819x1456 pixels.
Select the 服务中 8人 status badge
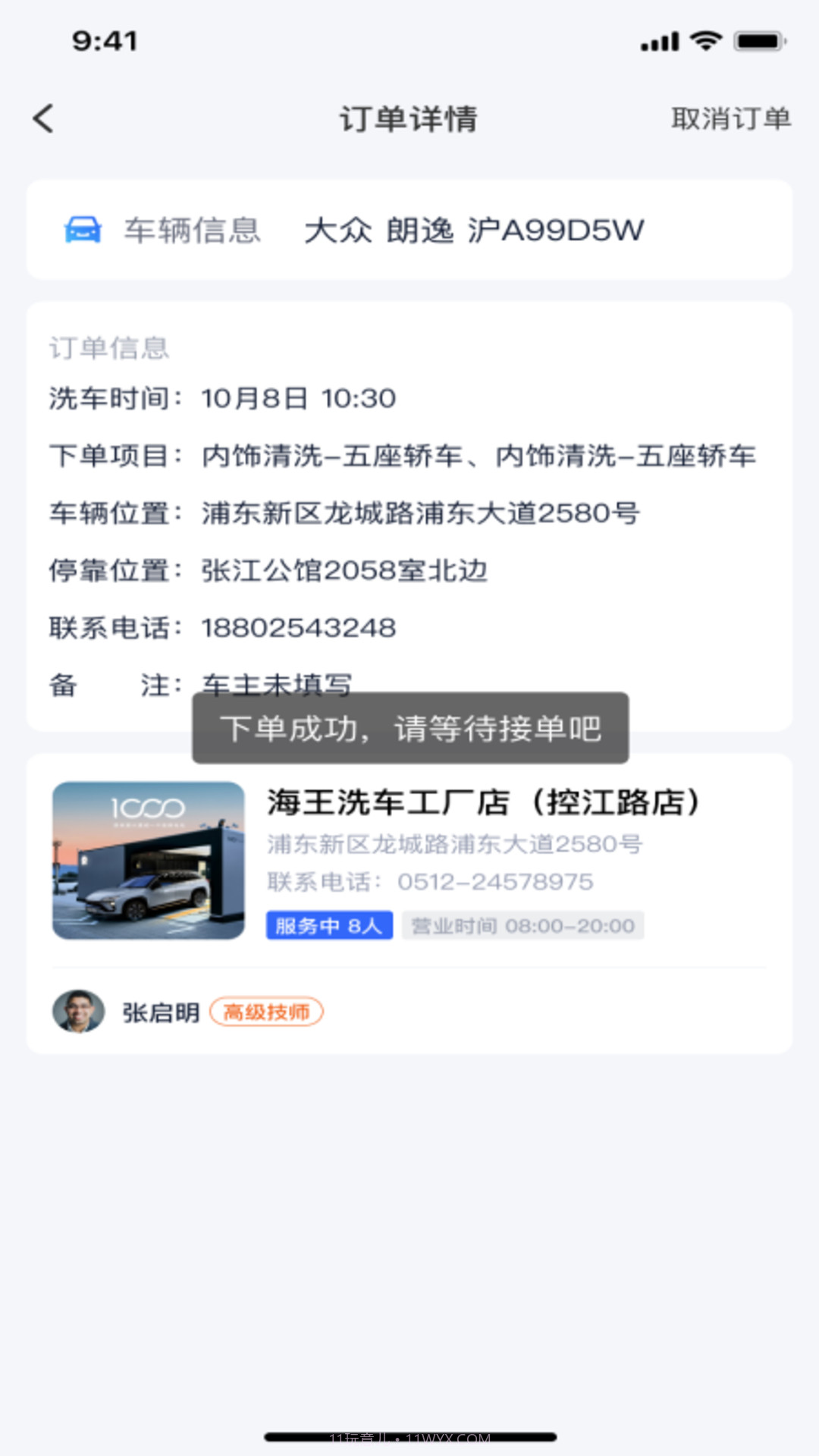pos(329,925)
